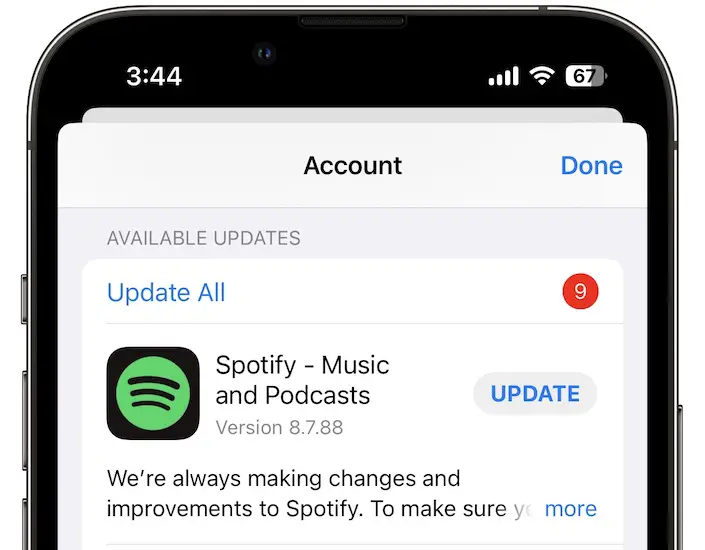This screenshot has width=705, height=550.
Task: Expand Spotify release notes with more
Action: tap(570, 509)
